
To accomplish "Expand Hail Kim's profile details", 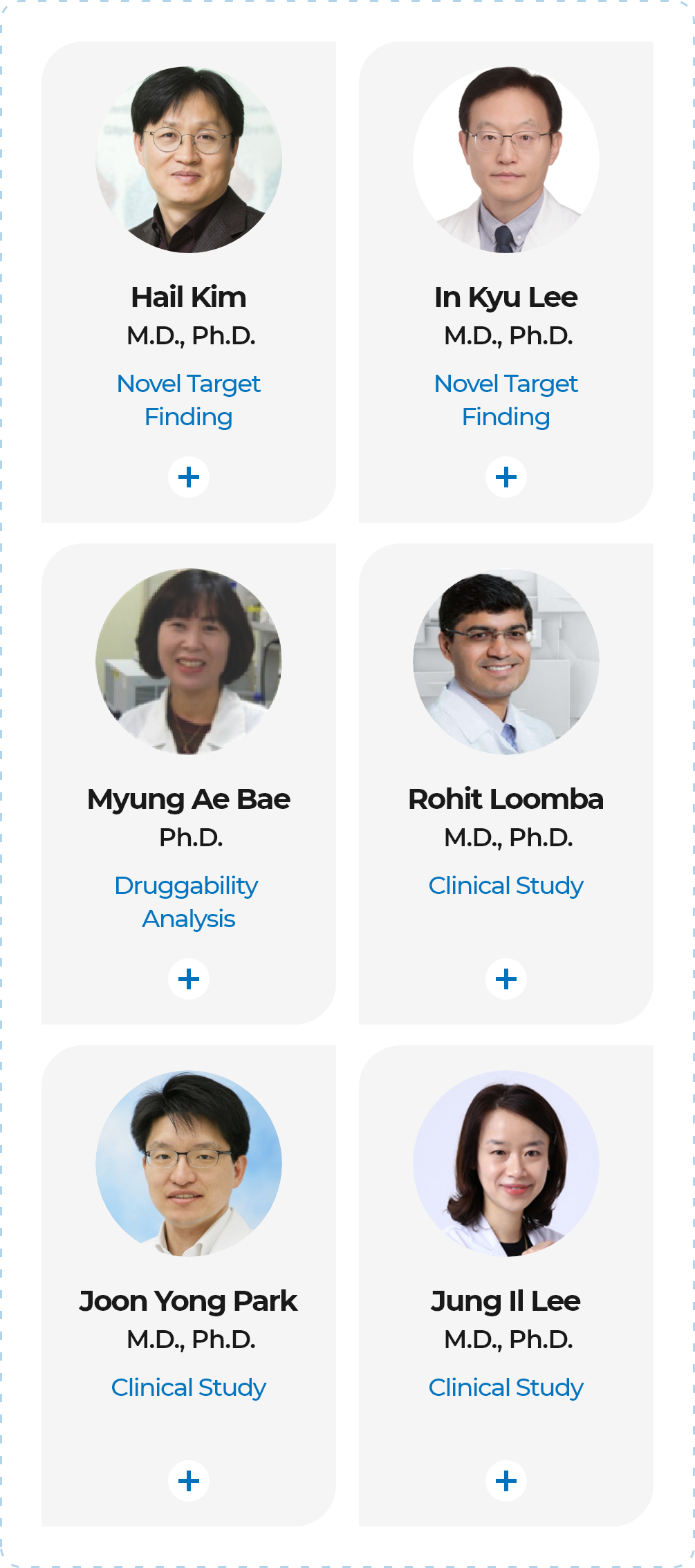I will pyautogui.click(x=189, y=477).
